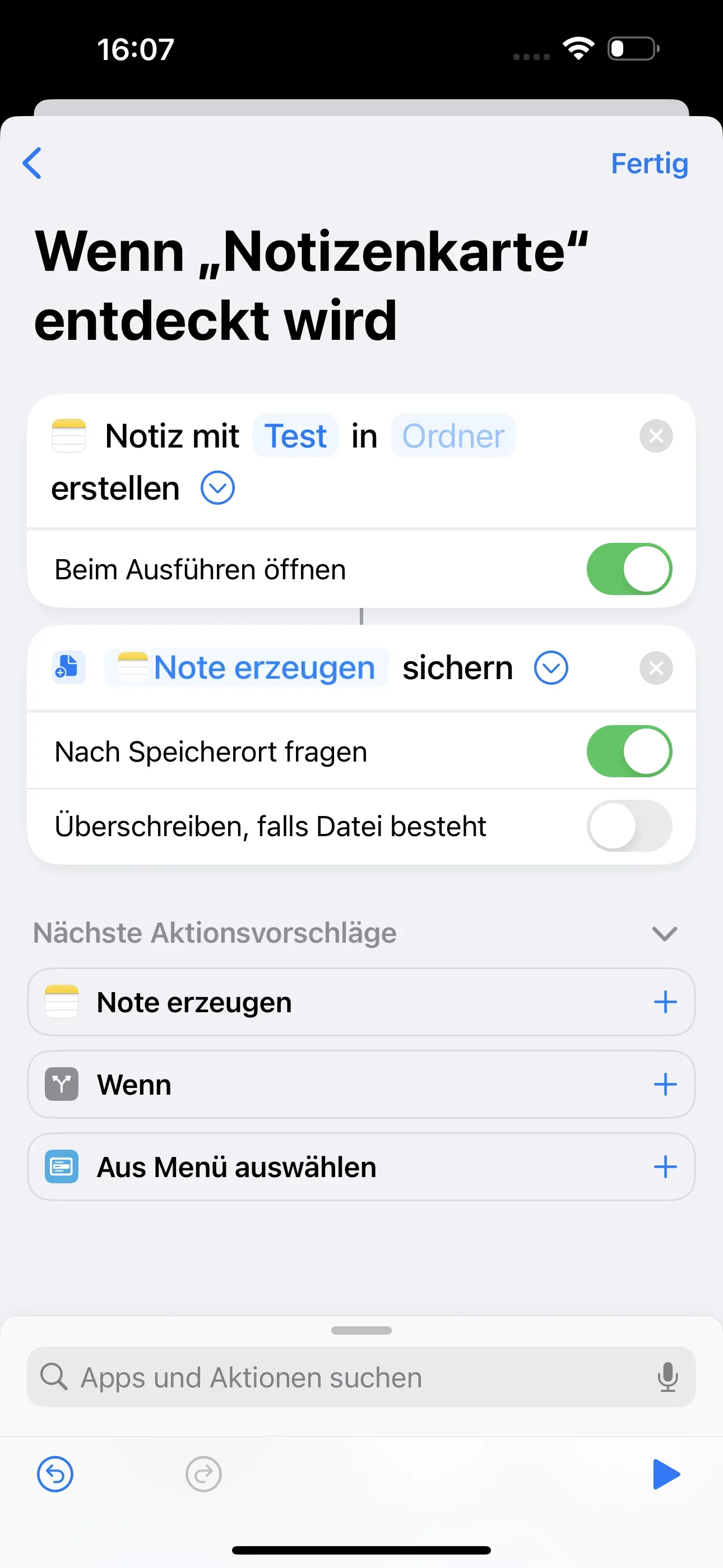Turn off Nach Speicherort fragen
Viewport: 723px width, 1568px height.
click(x=629, y=751)
